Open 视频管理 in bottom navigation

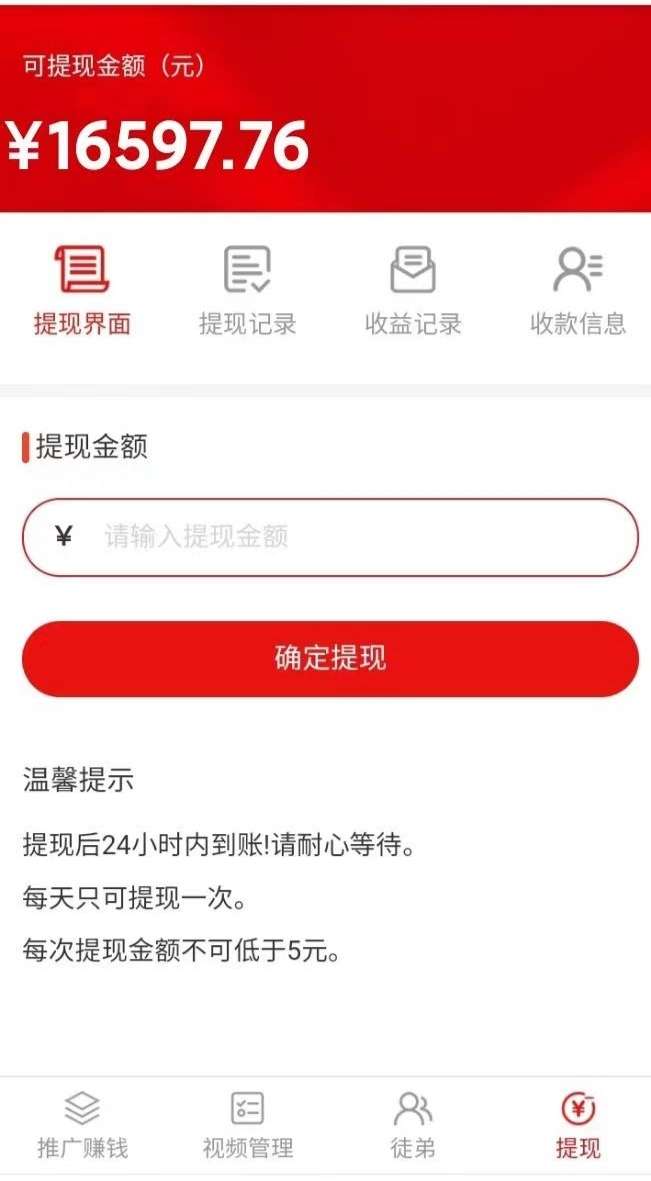click(247, 1126)
